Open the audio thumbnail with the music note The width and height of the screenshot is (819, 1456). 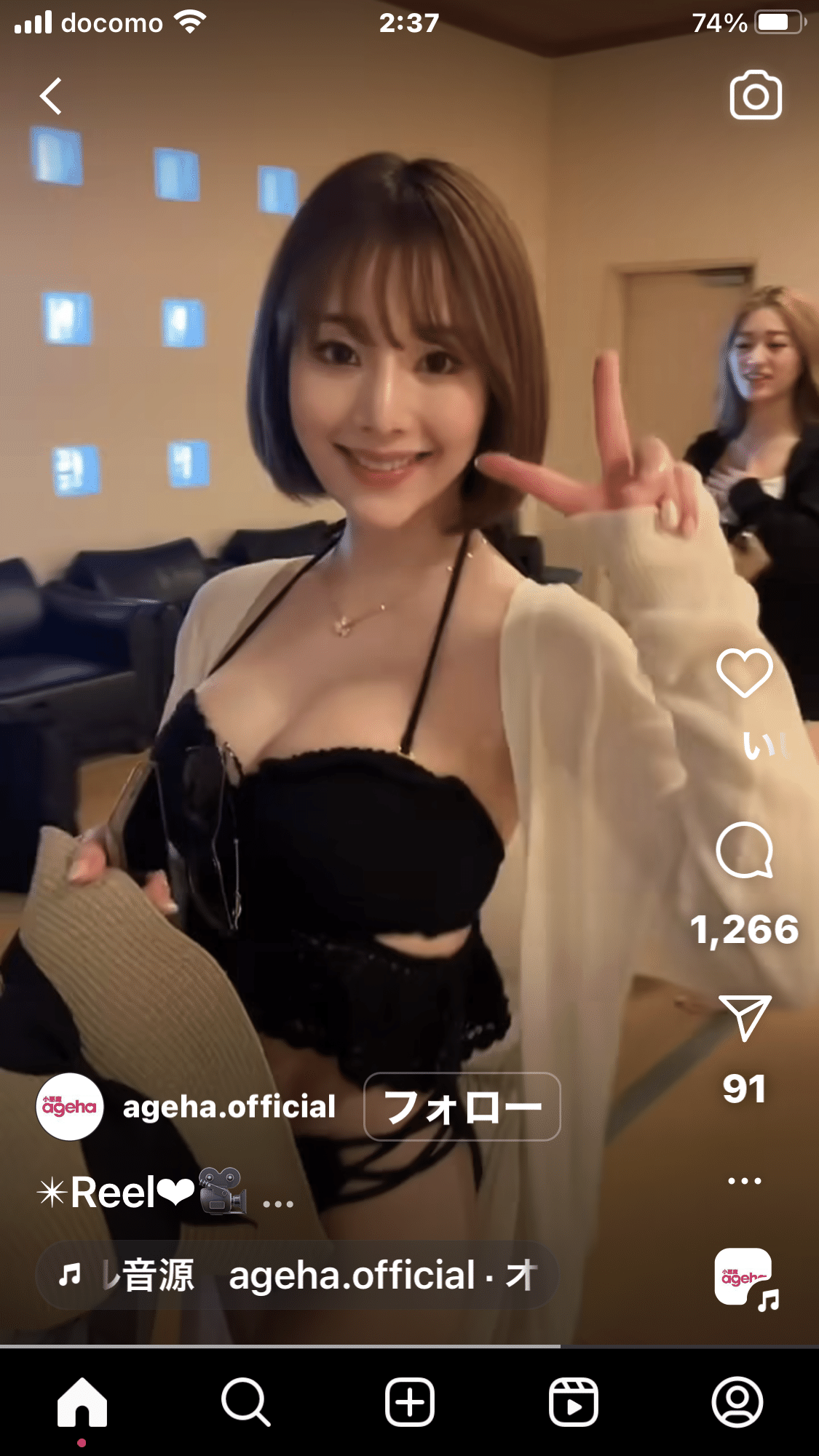tap(744, 1278)
